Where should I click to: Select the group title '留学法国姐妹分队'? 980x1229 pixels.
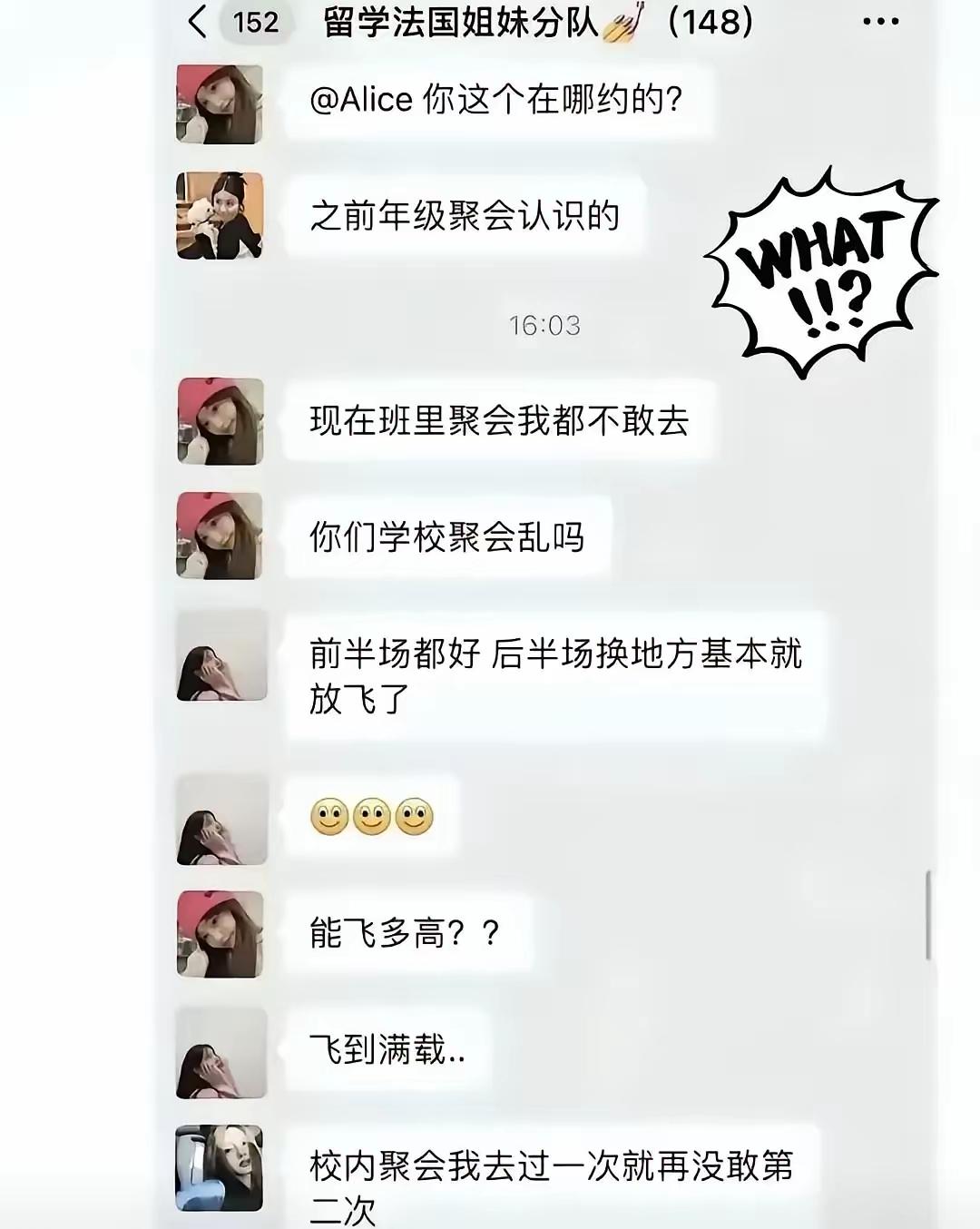pos(449,23)
